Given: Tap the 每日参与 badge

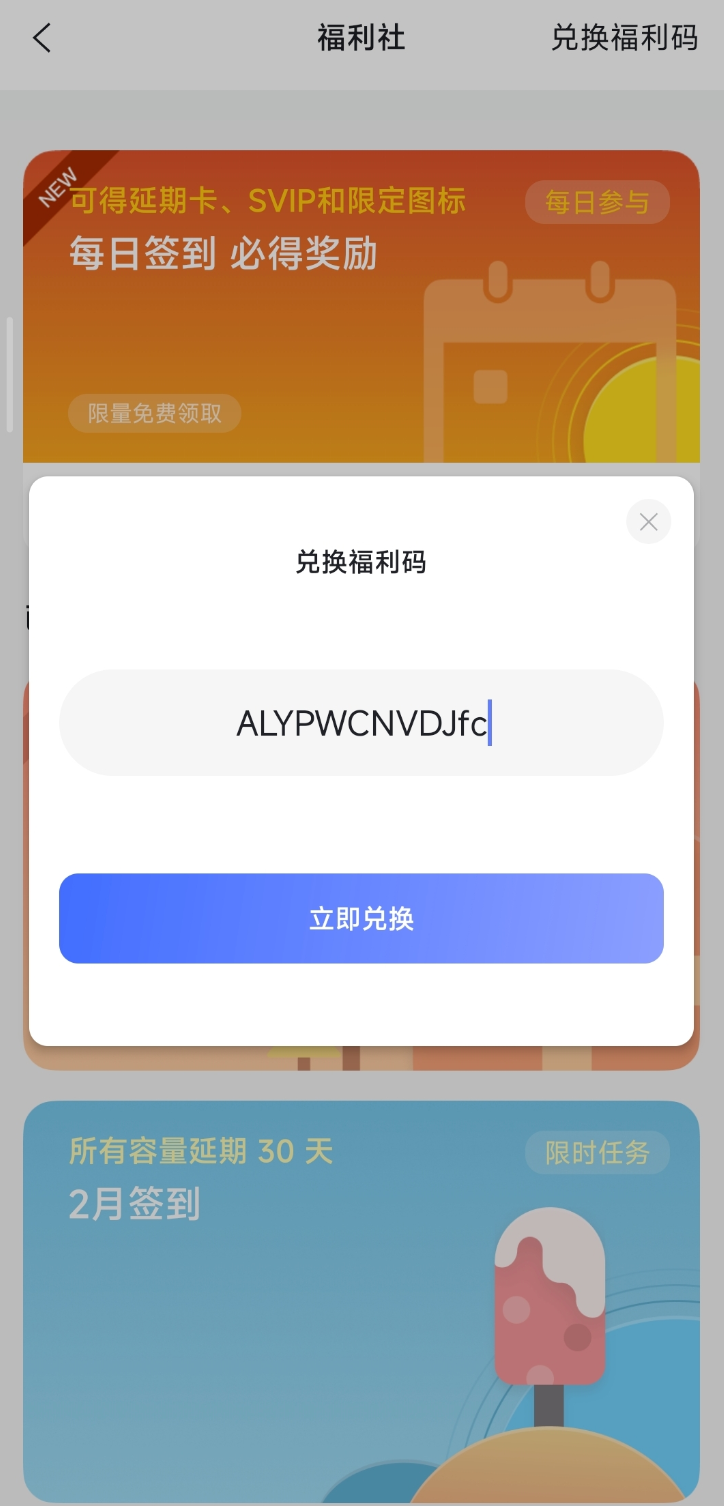Looking at the screenshot, I should click(x=597, y=203).
